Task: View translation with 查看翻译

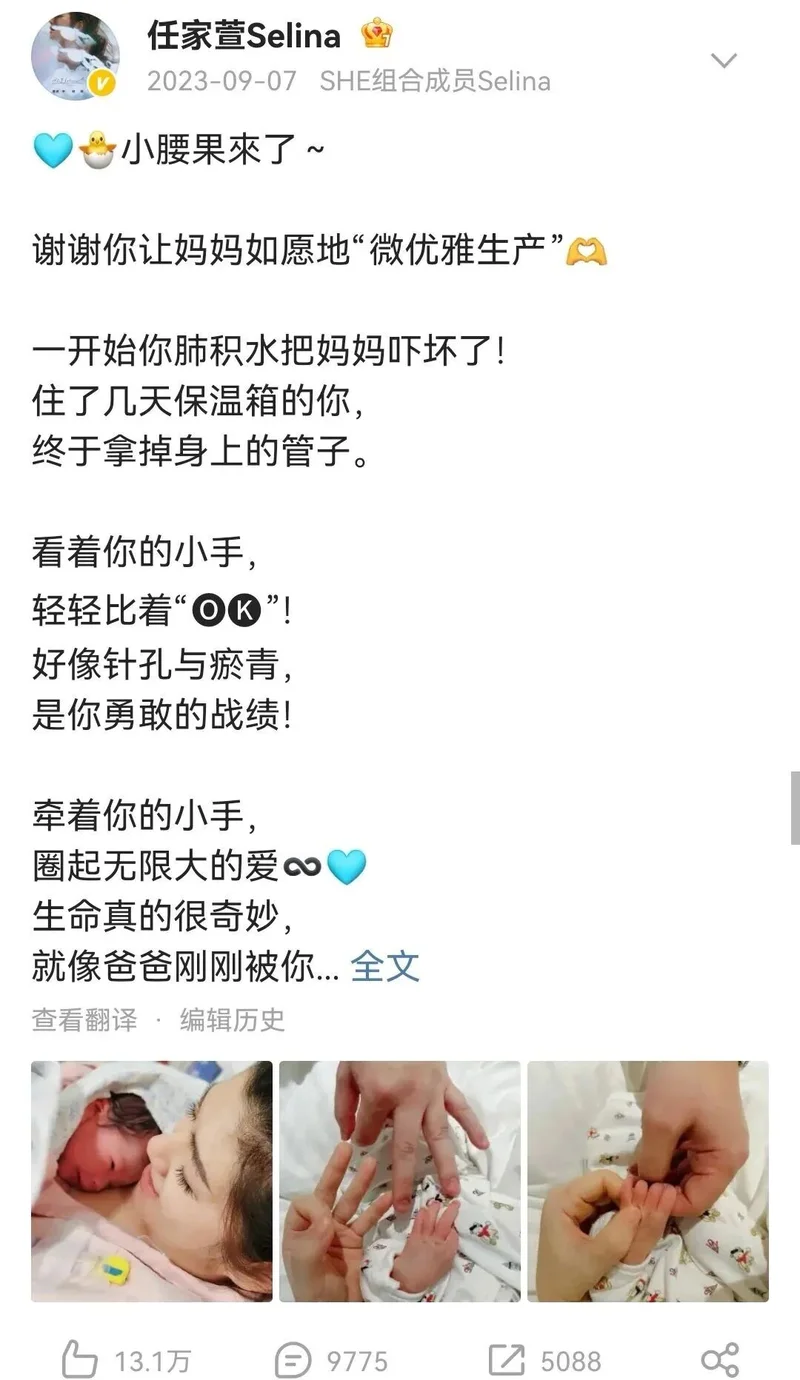Action: pos(84,1020)
